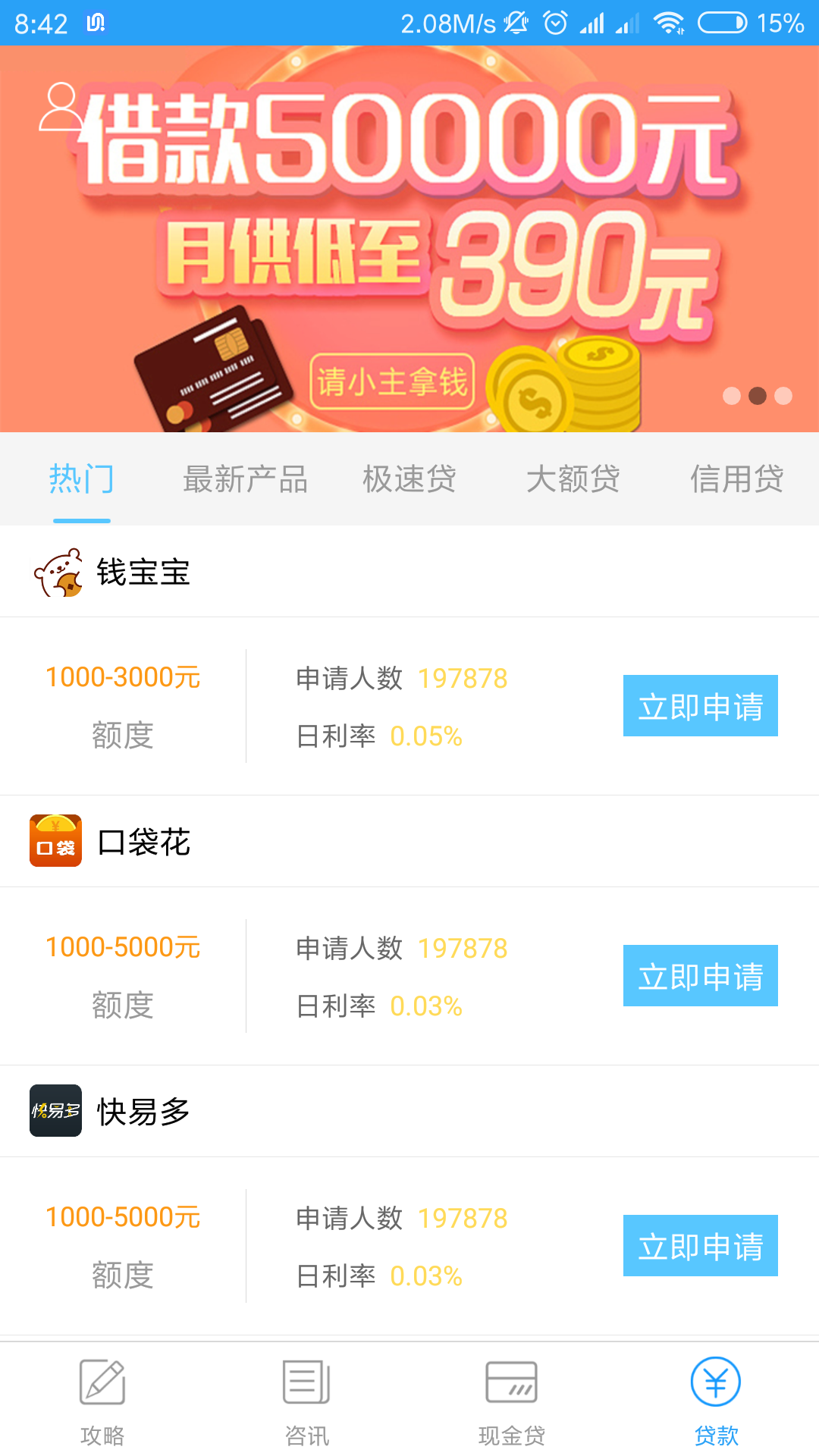This screenshot has height=1456, width=819.
Task: Go to the 攻略 tab
Action: 102,1401
